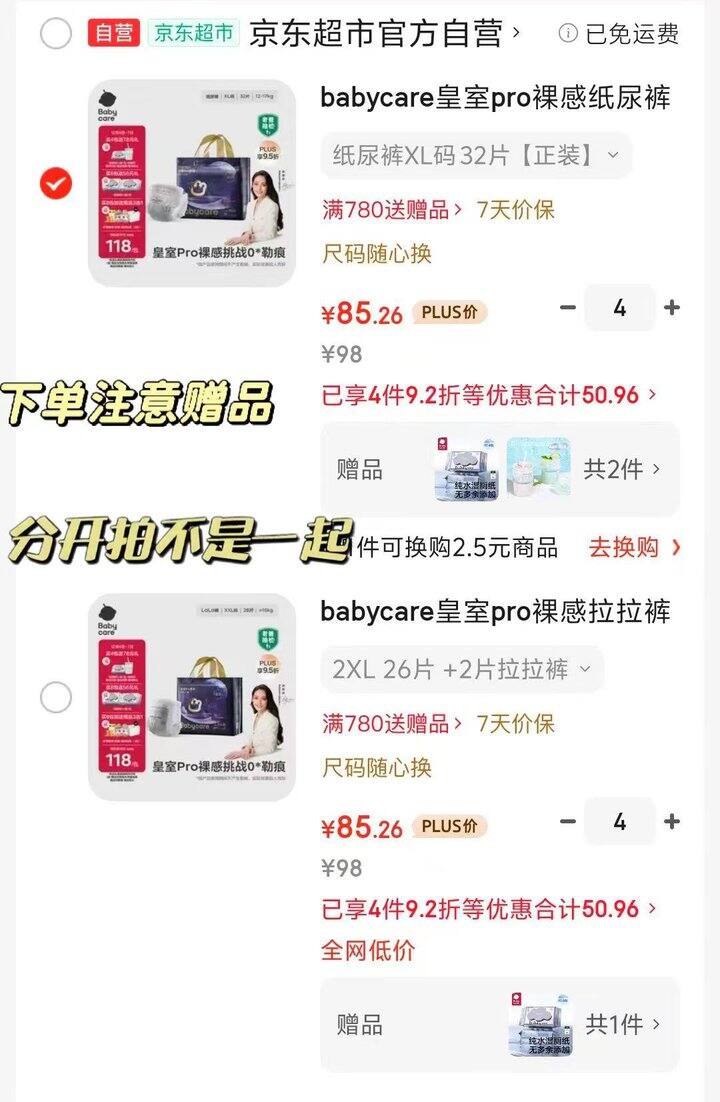Select all items from 京东超市官方自营 store

coord(56,33)
